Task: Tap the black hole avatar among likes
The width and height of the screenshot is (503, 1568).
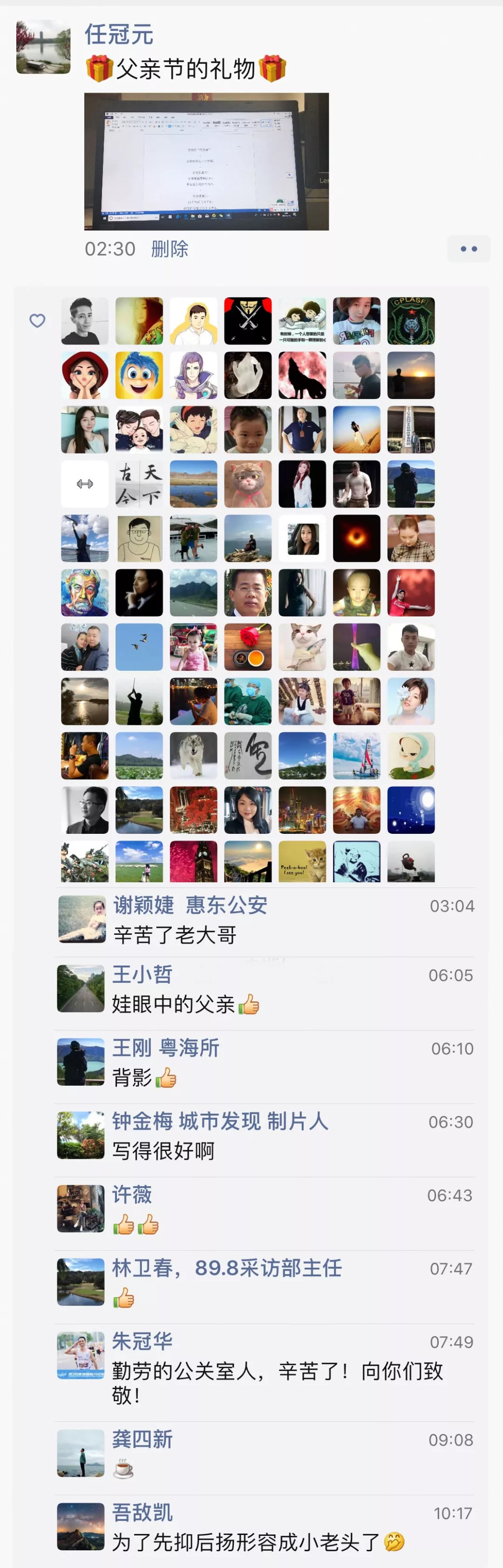Action: point(356,538)
